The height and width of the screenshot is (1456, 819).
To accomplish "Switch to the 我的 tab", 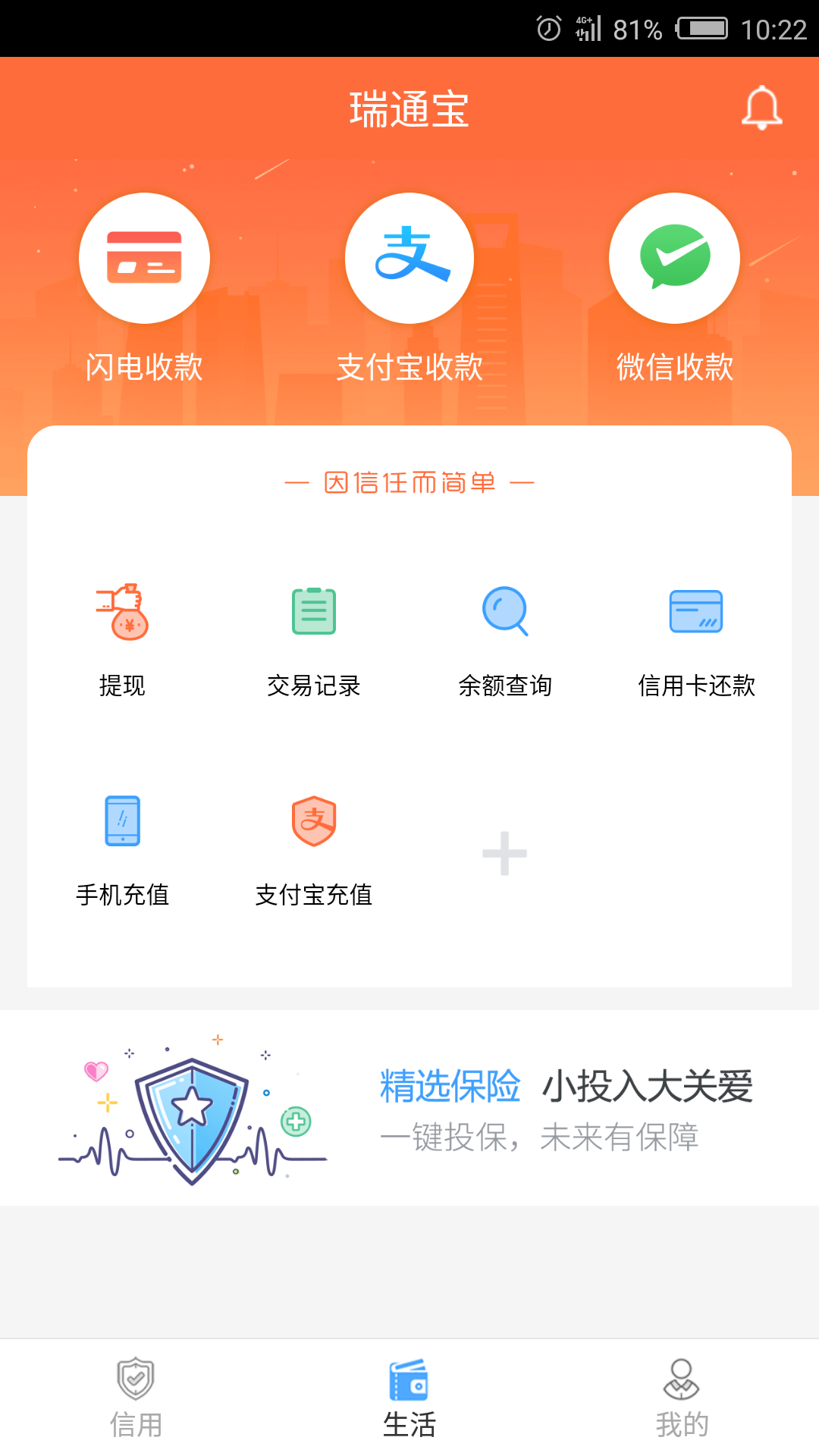I will click(682, 1398).
